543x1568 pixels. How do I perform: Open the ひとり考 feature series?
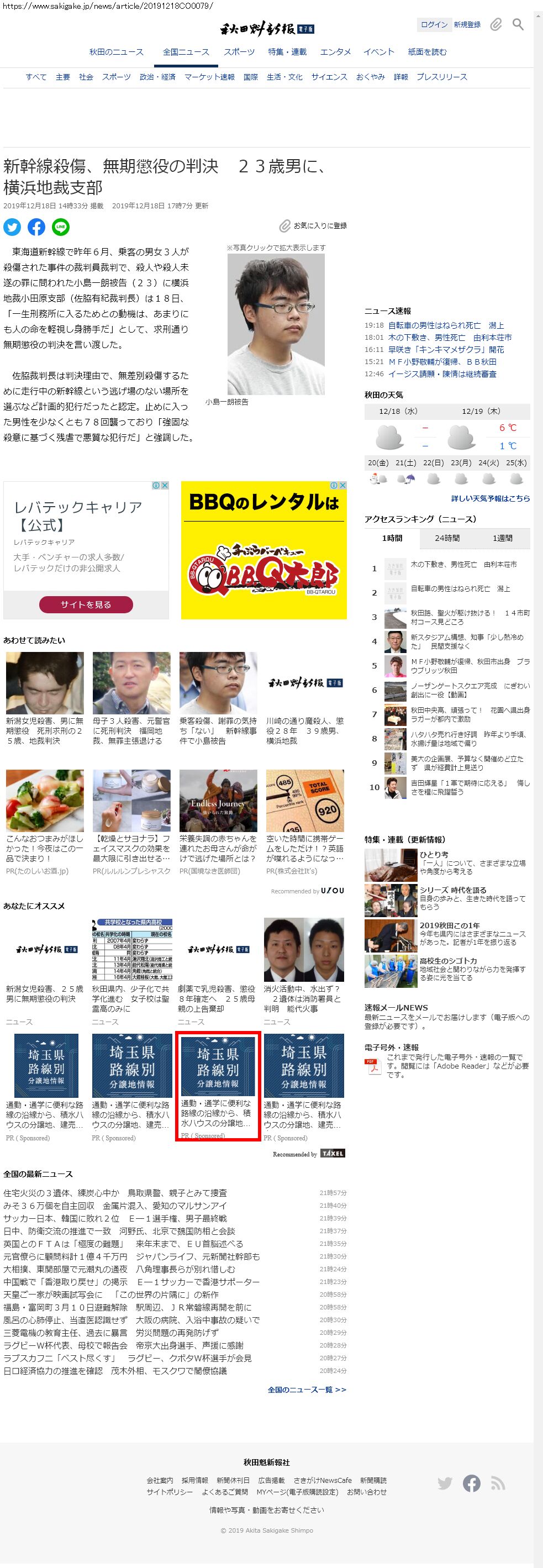coord(434,855)
